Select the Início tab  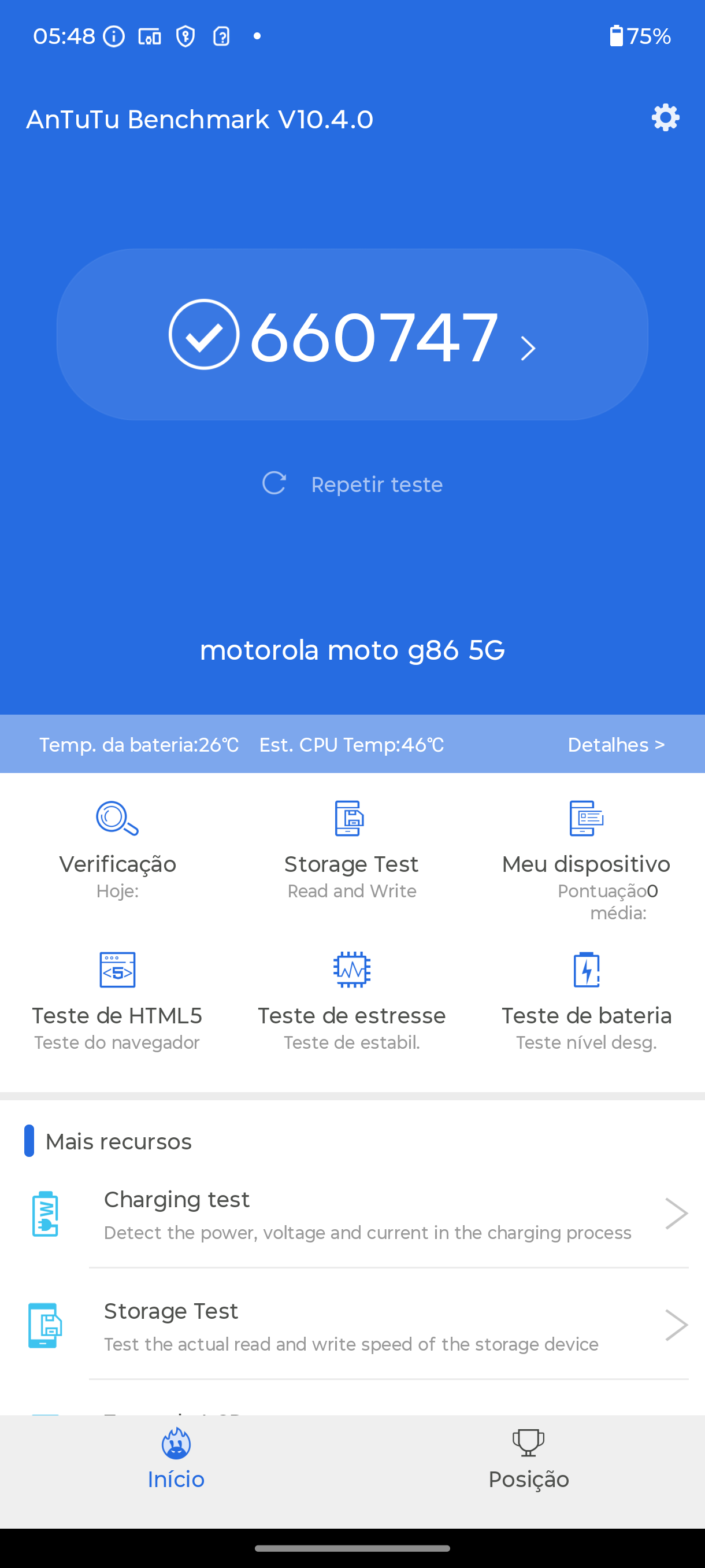tap(176, 1460)
